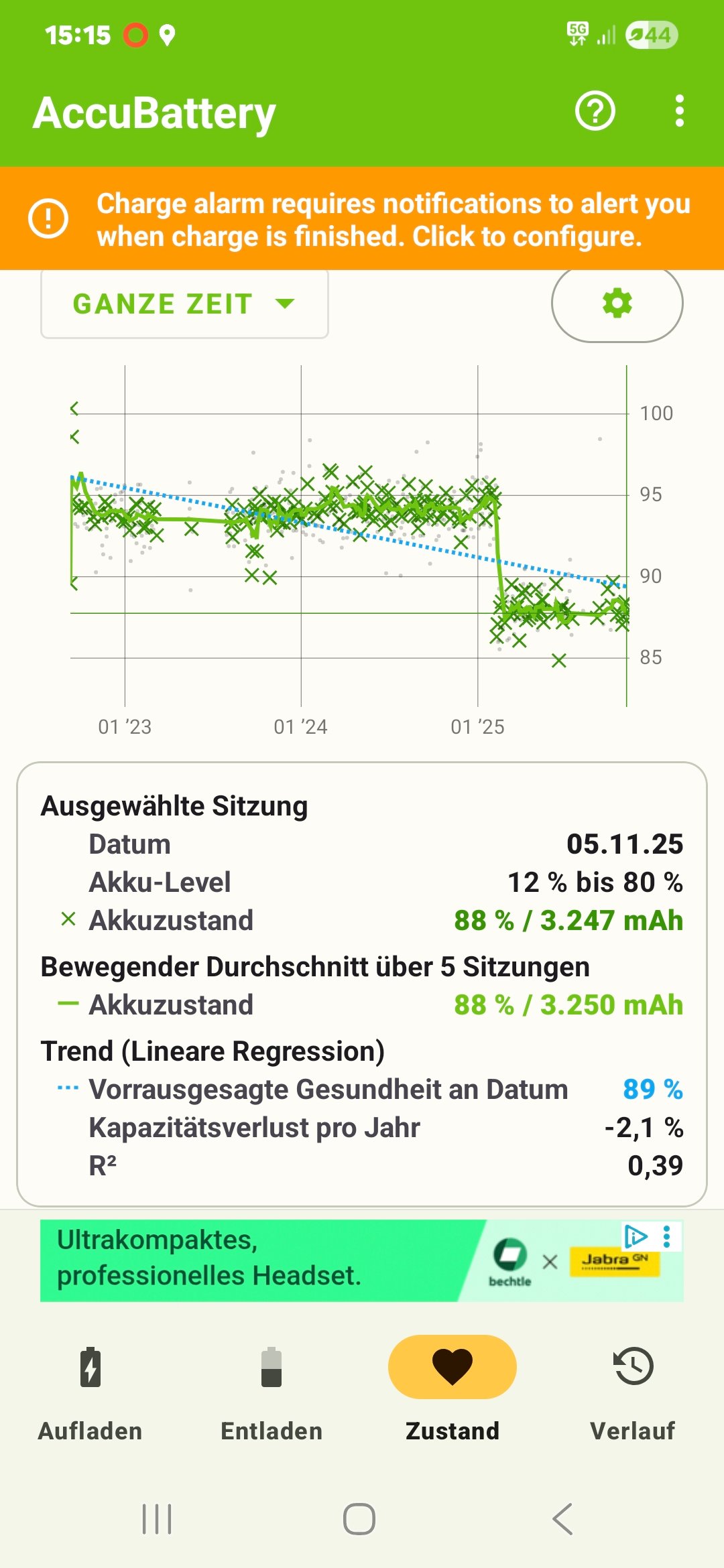Screen dimensions: 724x1568
Task: Tap the AdChoices info icon
Action: (635, 1236)
